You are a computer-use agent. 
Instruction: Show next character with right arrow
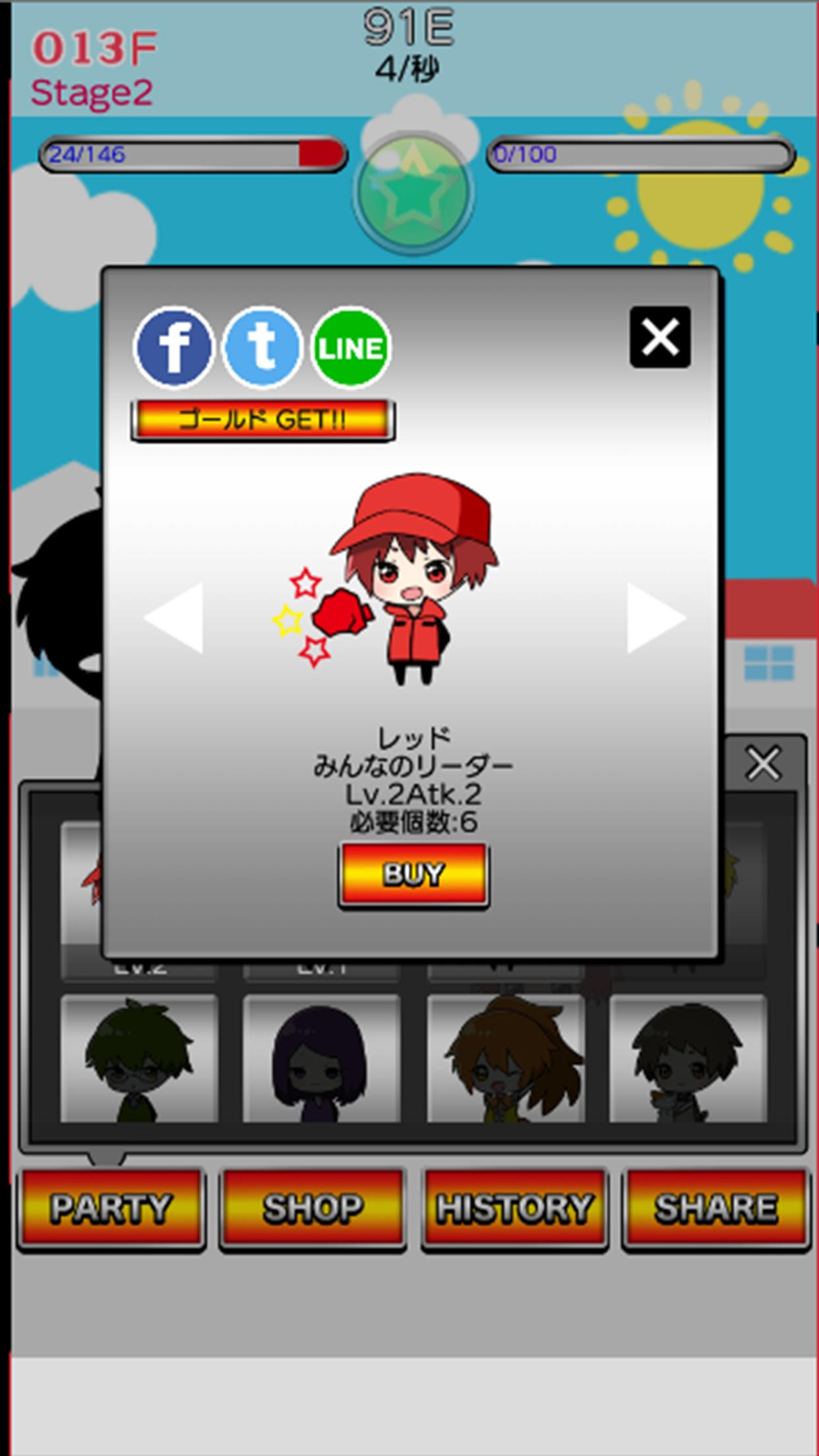(x=654, y=619)
